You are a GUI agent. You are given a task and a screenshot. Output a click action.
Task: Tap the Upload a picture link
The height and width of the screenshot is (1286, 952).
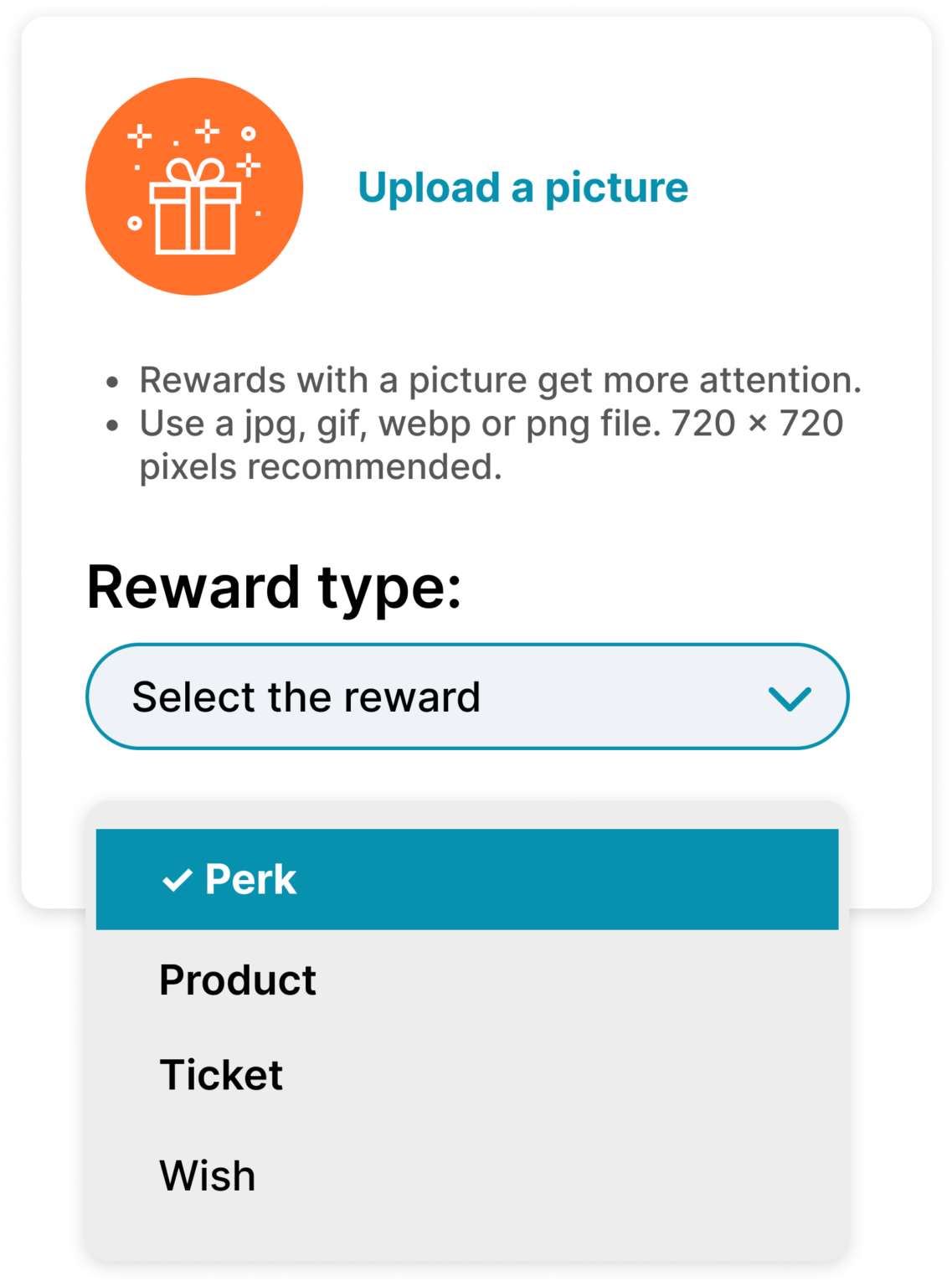pos(522,188)
